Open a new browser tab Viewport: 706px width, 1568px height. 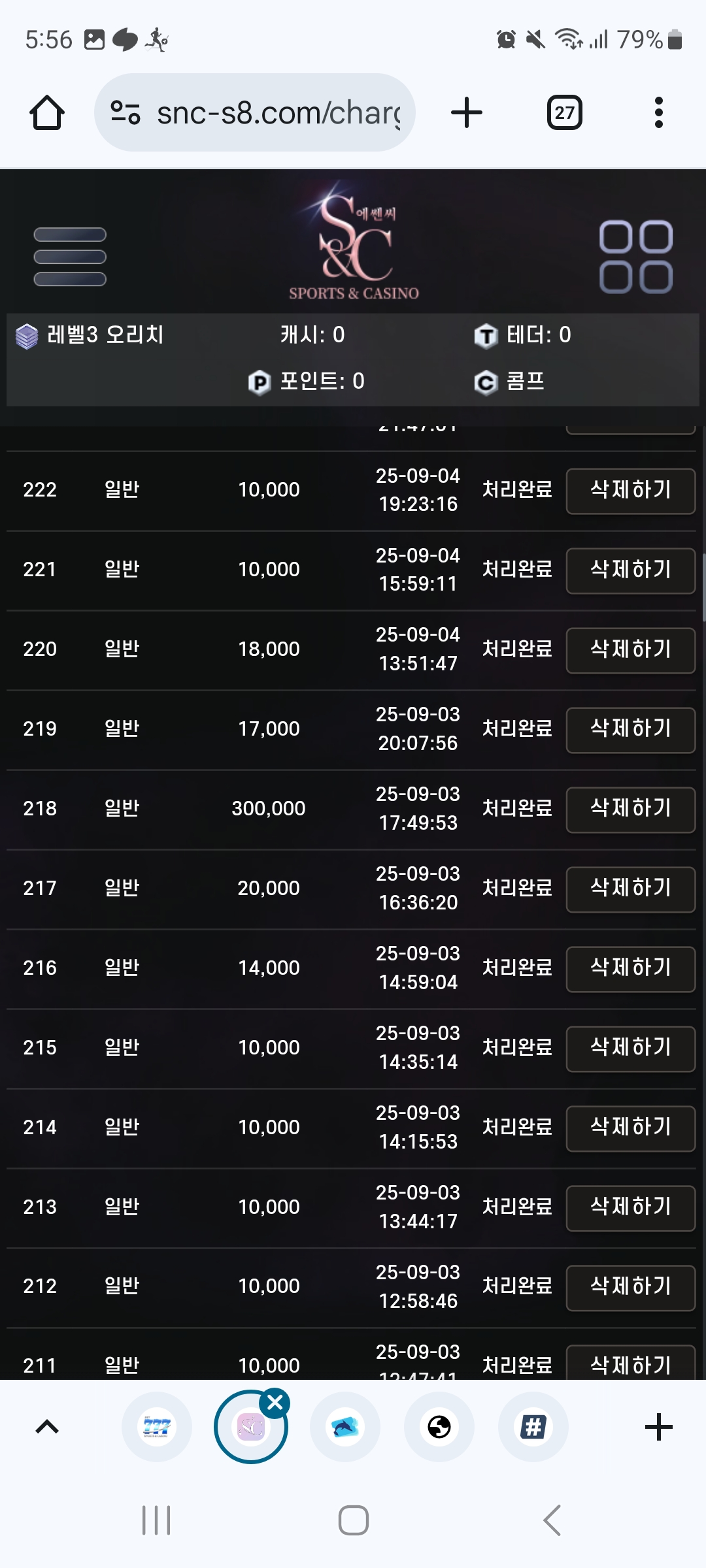467,113
